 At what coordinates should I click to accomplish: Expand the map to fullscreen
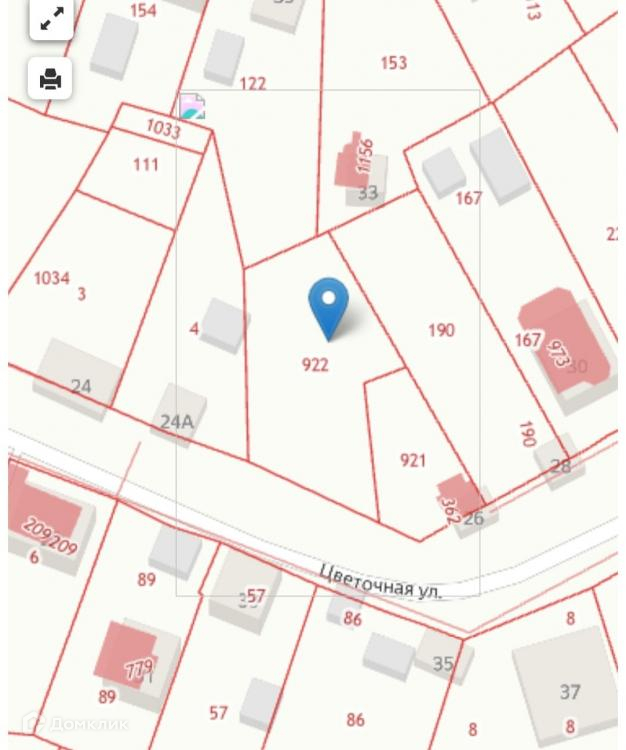51,18
